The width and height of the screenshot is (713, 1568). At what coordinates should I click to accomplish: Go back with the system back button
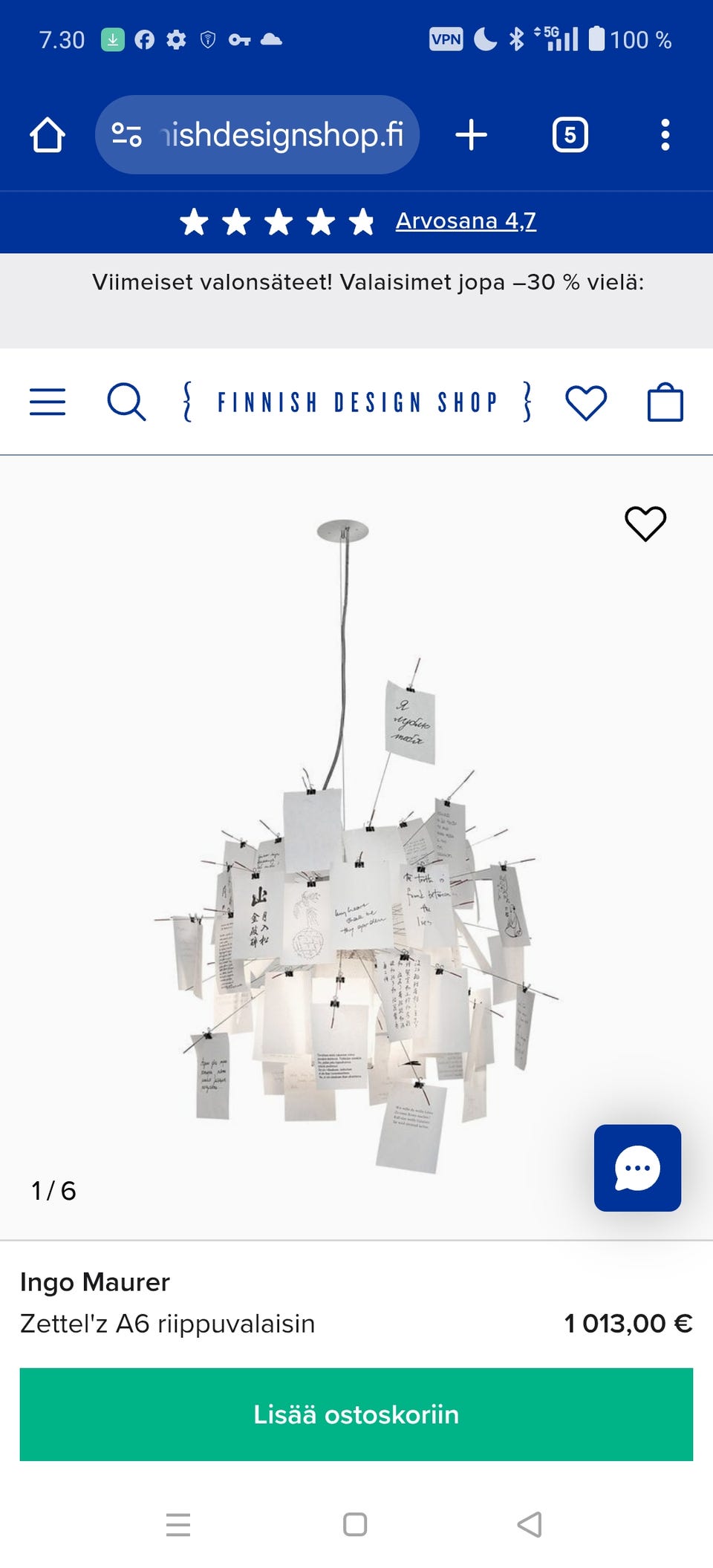(x=529, y=1525)
